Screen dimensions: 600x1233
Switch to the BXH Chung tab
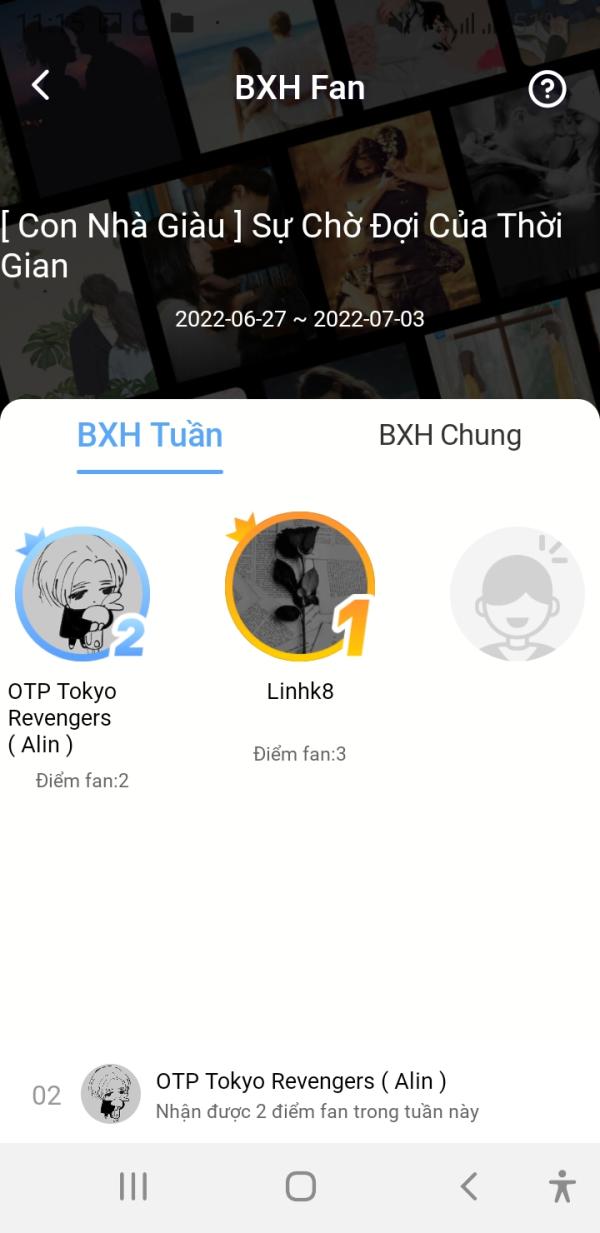(x=450, y=435)
